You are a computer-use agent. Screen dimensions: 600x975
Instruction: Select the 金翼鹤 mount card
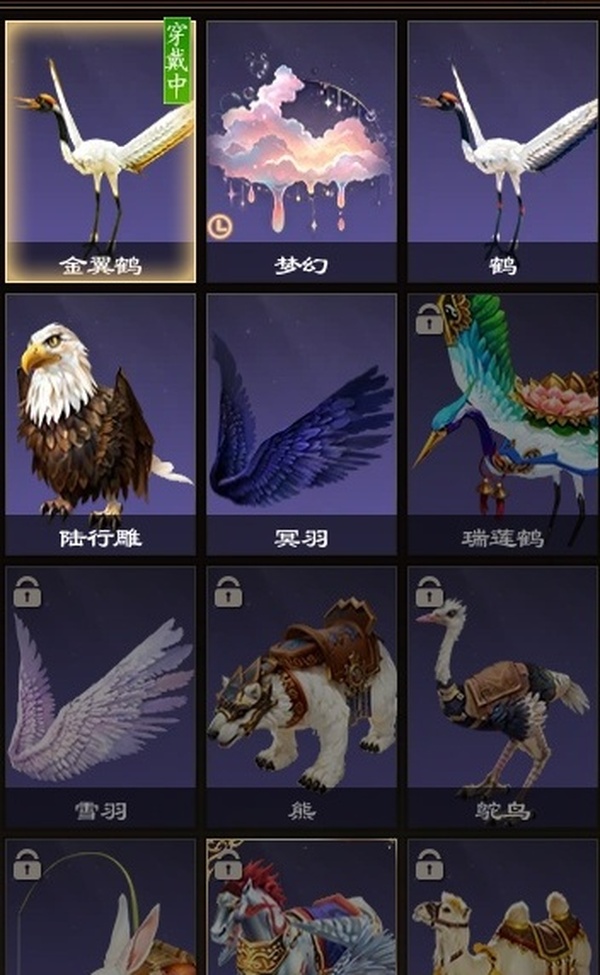point(100,150)
